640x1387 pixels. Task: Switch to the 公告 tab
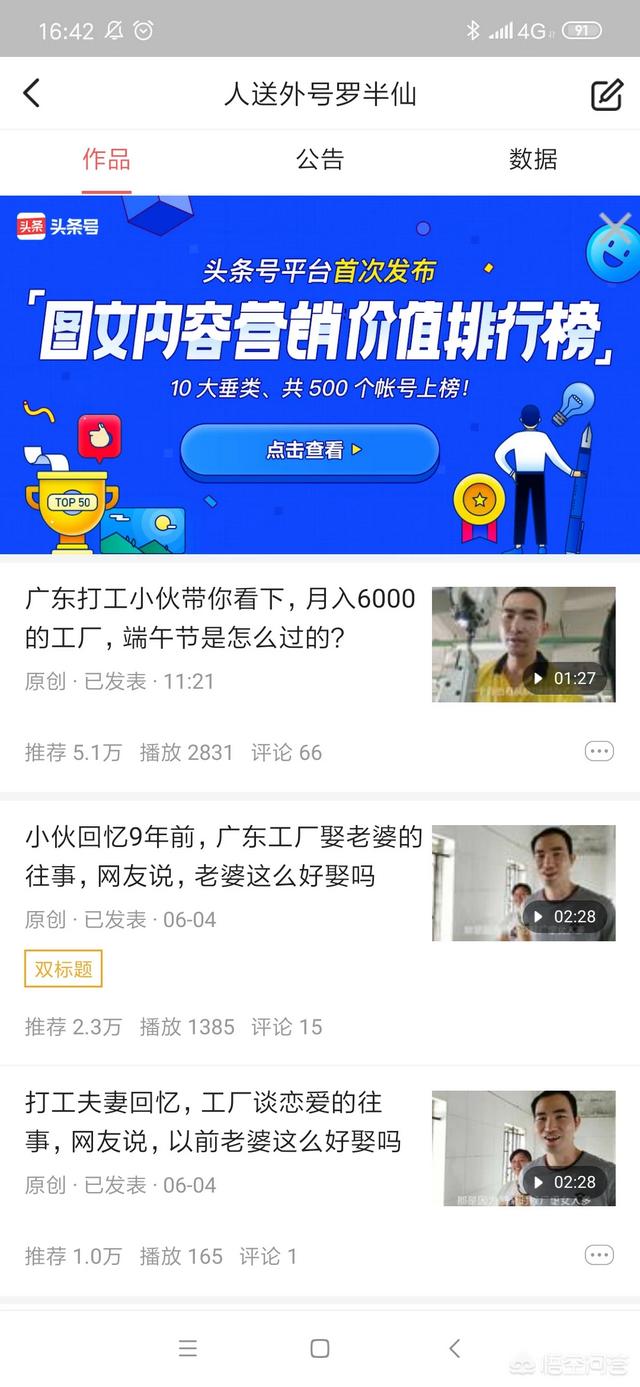(x=320, y=159)
